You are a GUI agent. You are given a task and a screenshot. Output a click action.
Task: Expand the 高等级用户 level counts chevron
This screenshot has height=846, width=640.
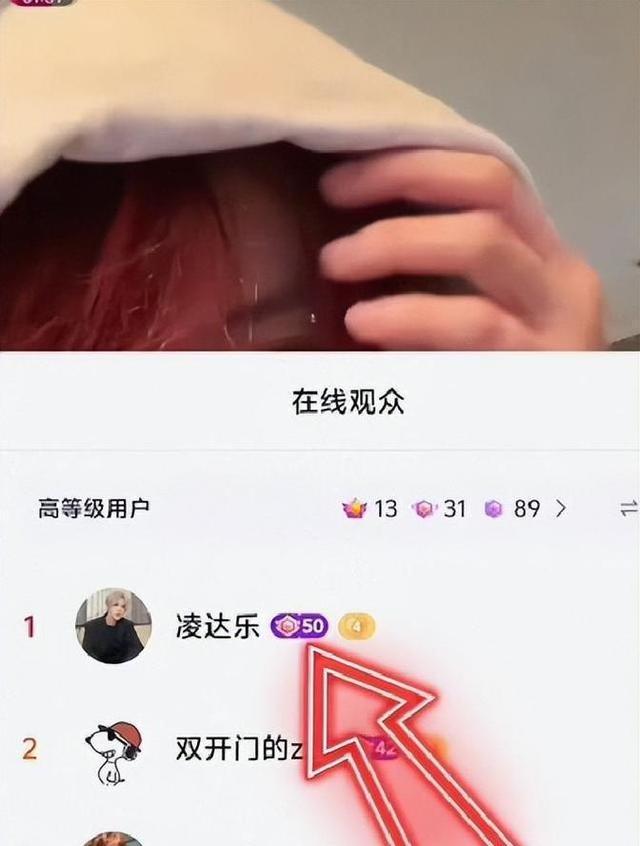pyautogui.click(x=561, y=509)
